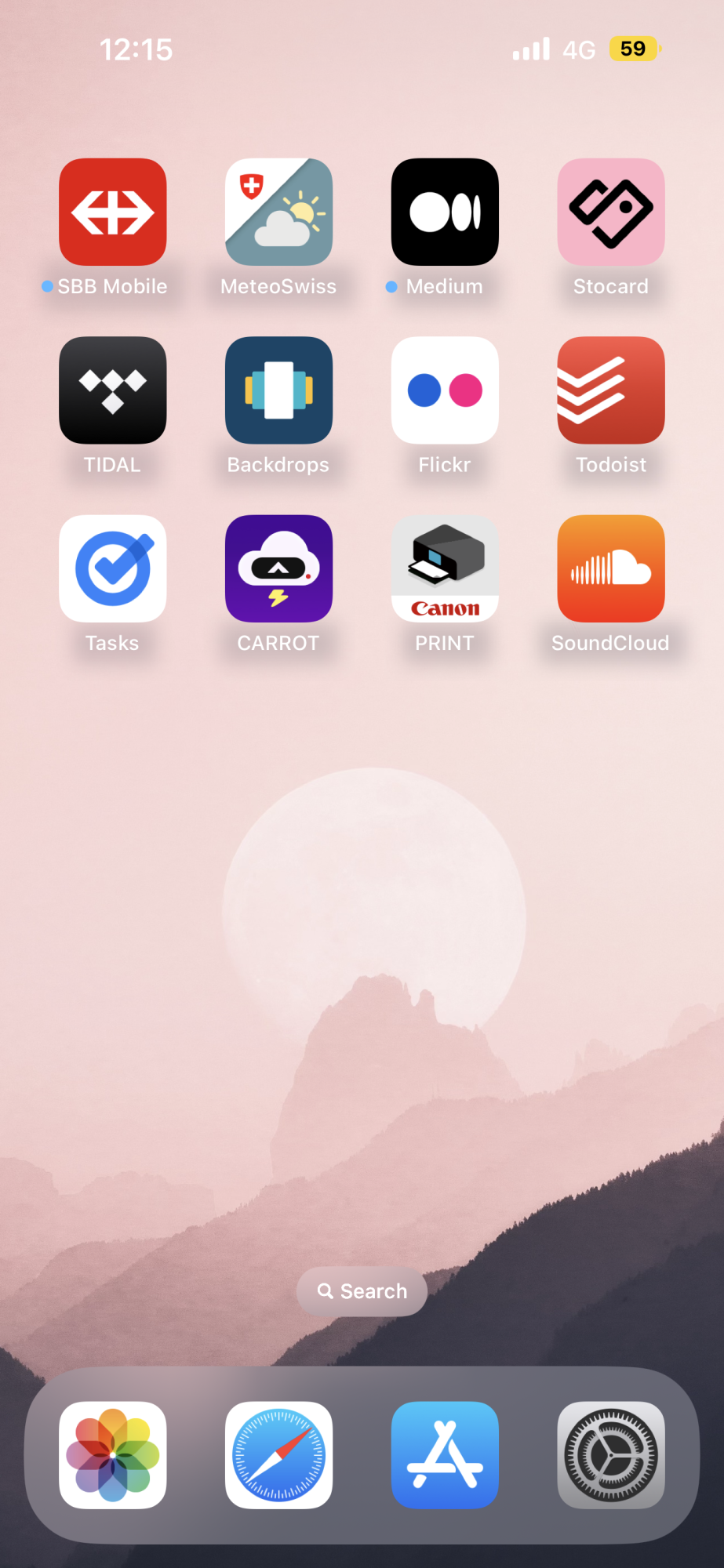Launch CARROT weather app
724x1568 pixels.
point(278,568)
